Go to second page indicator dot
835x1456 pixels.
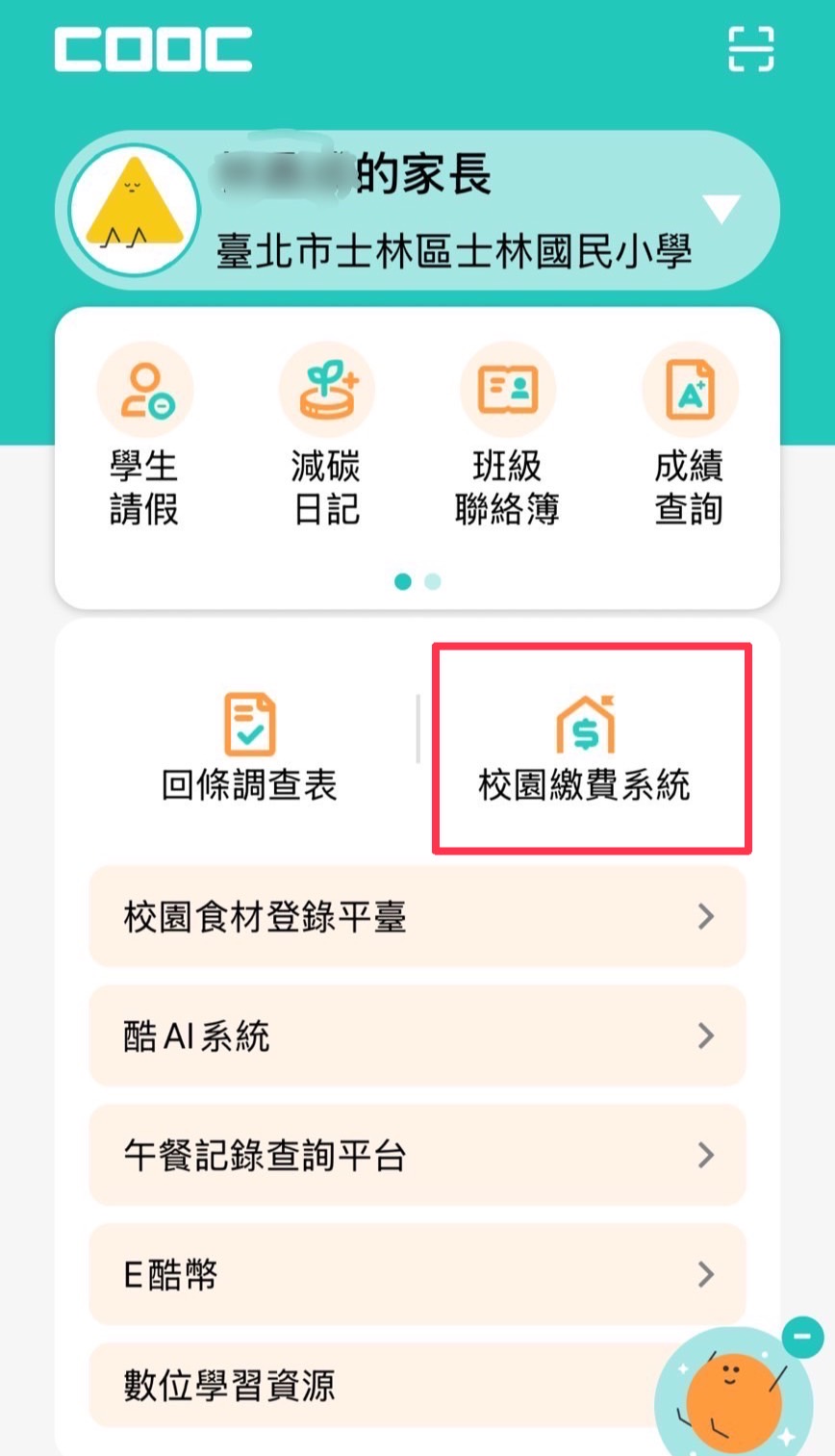point(433,581)
